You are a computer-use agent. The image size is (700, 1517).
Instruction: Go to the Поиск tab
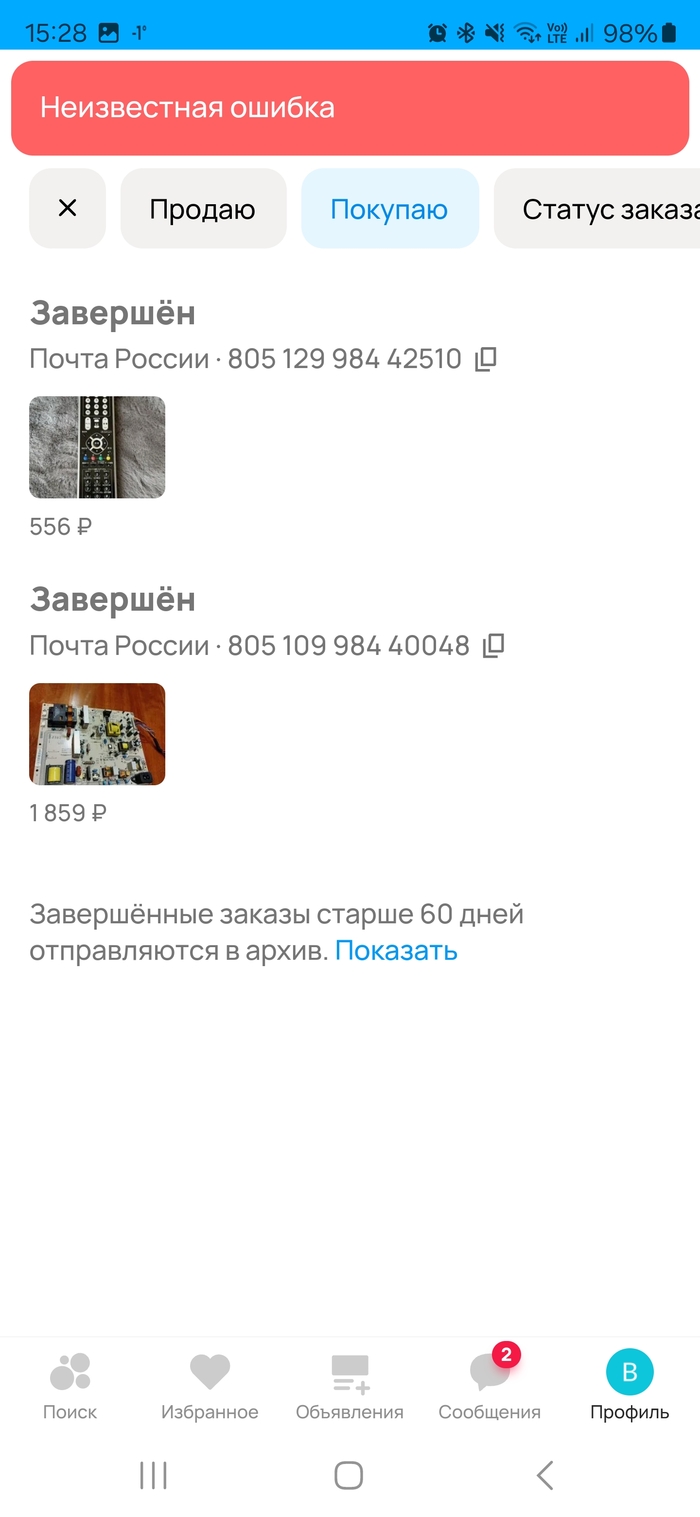pos(70,1386)
